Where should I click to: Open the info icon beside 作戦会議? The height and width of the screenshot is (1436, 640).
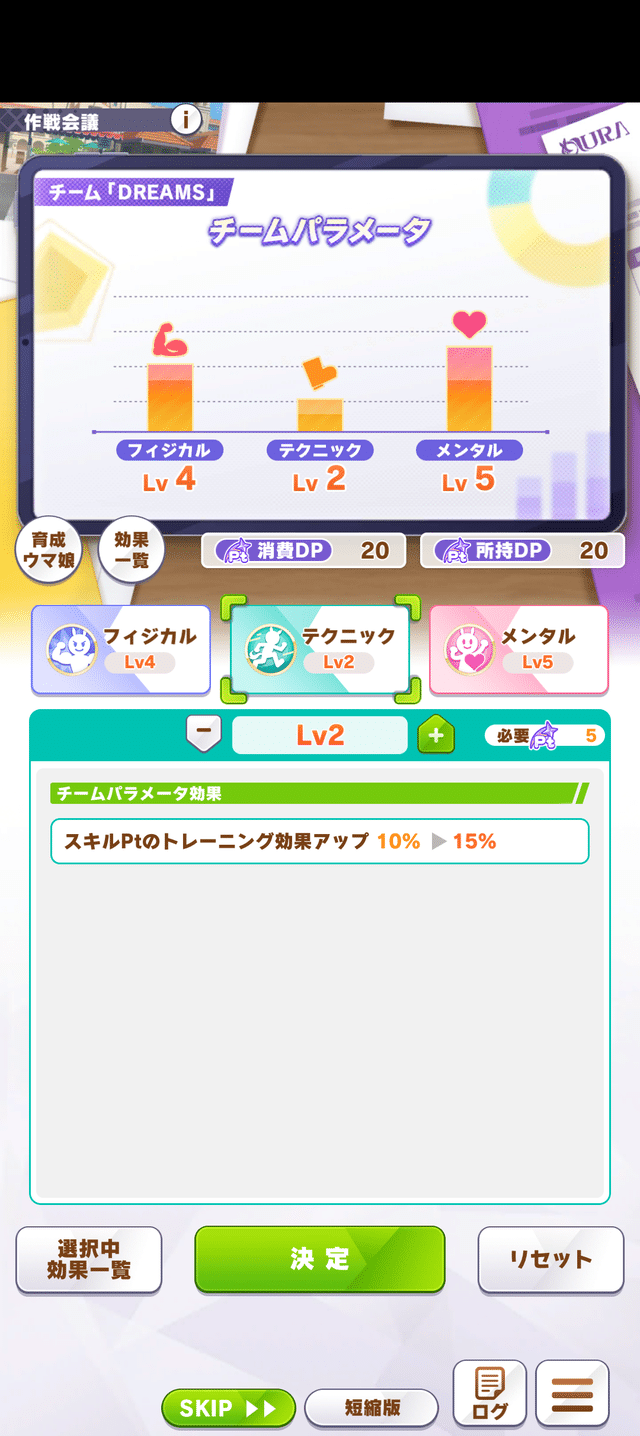pos(185,120)
